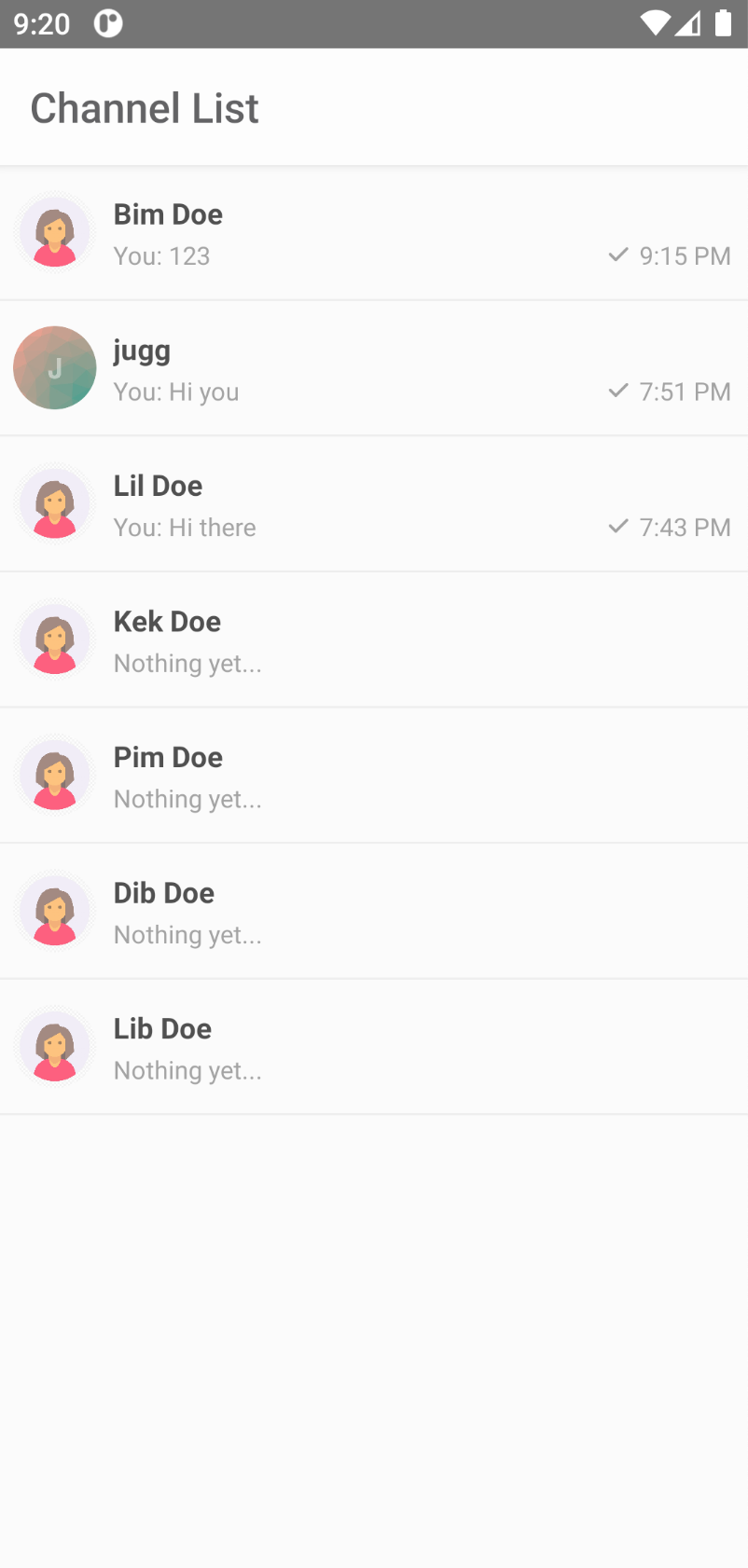Click the read checkmark beside Bim Doe's 9:15 PM message

616,254
